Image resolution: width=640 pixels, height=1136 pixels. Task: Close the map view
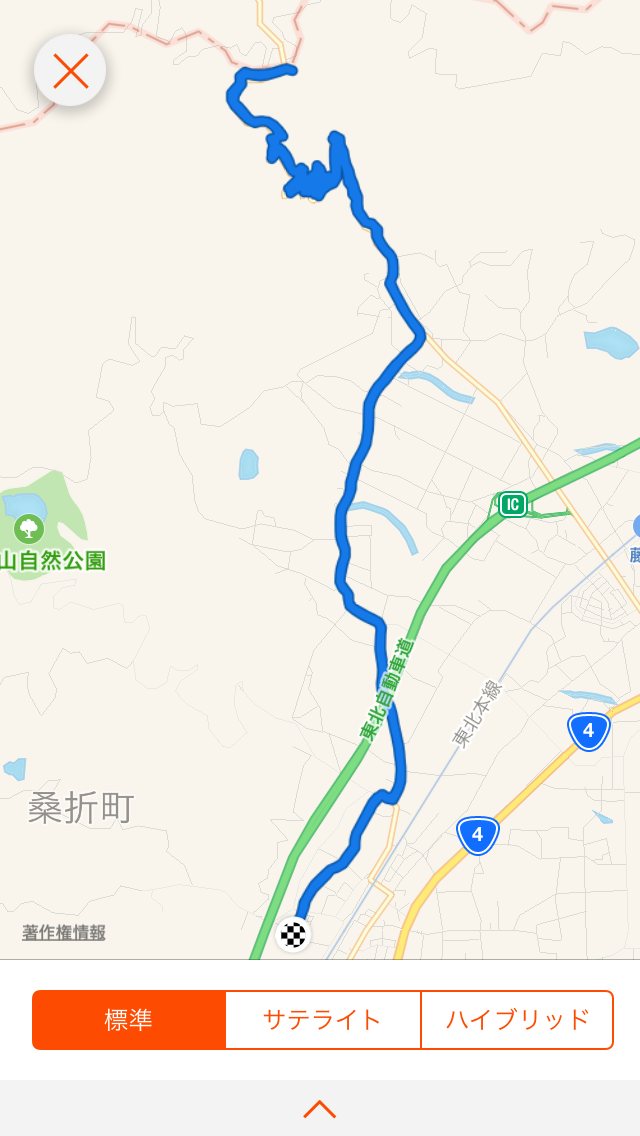tap(70, 71)
